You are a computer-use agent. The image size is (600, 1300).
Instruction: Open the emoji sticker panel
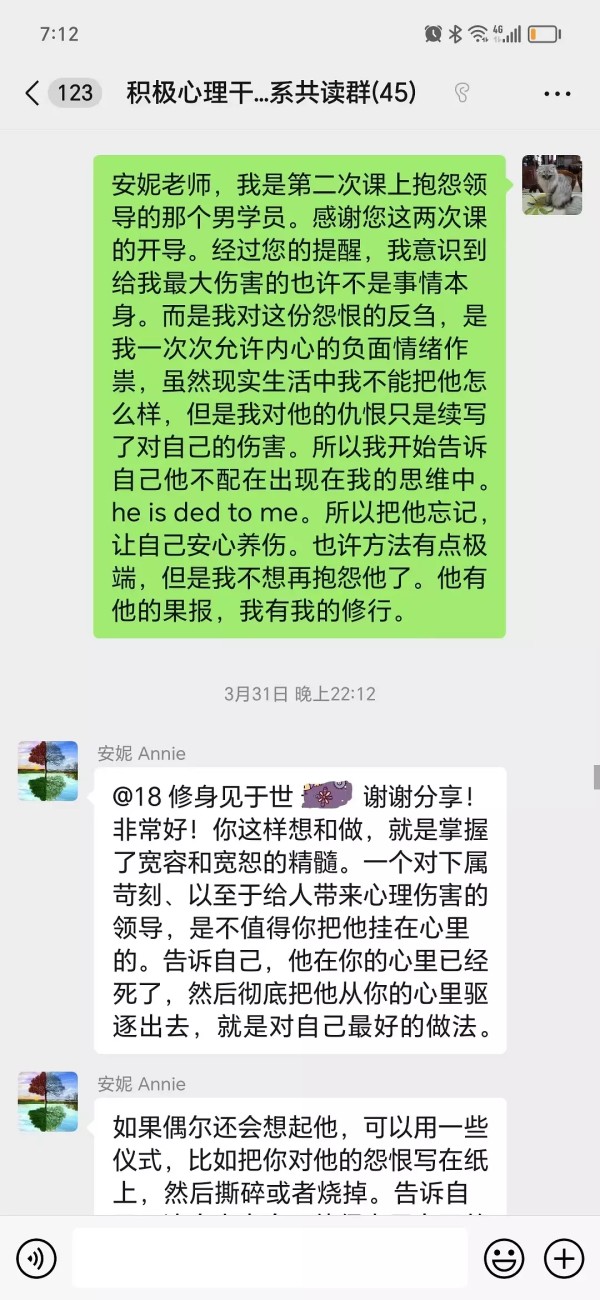(x=504, y=1258)
